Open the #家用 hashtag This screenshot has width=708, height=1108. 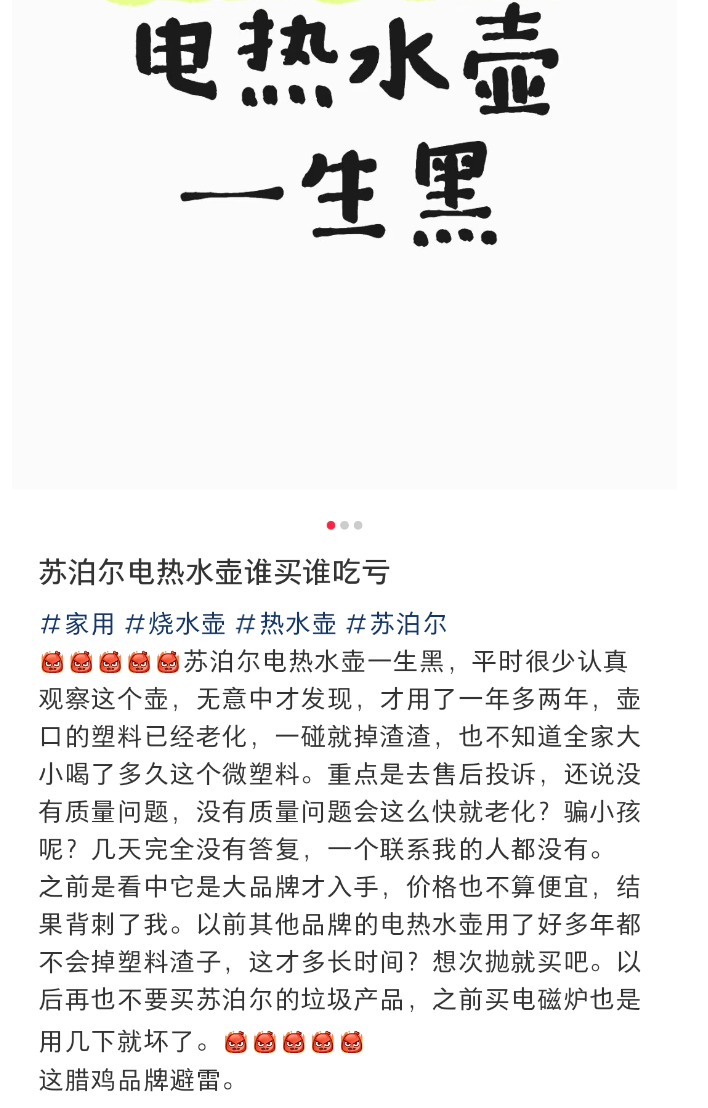click(77, 624)
